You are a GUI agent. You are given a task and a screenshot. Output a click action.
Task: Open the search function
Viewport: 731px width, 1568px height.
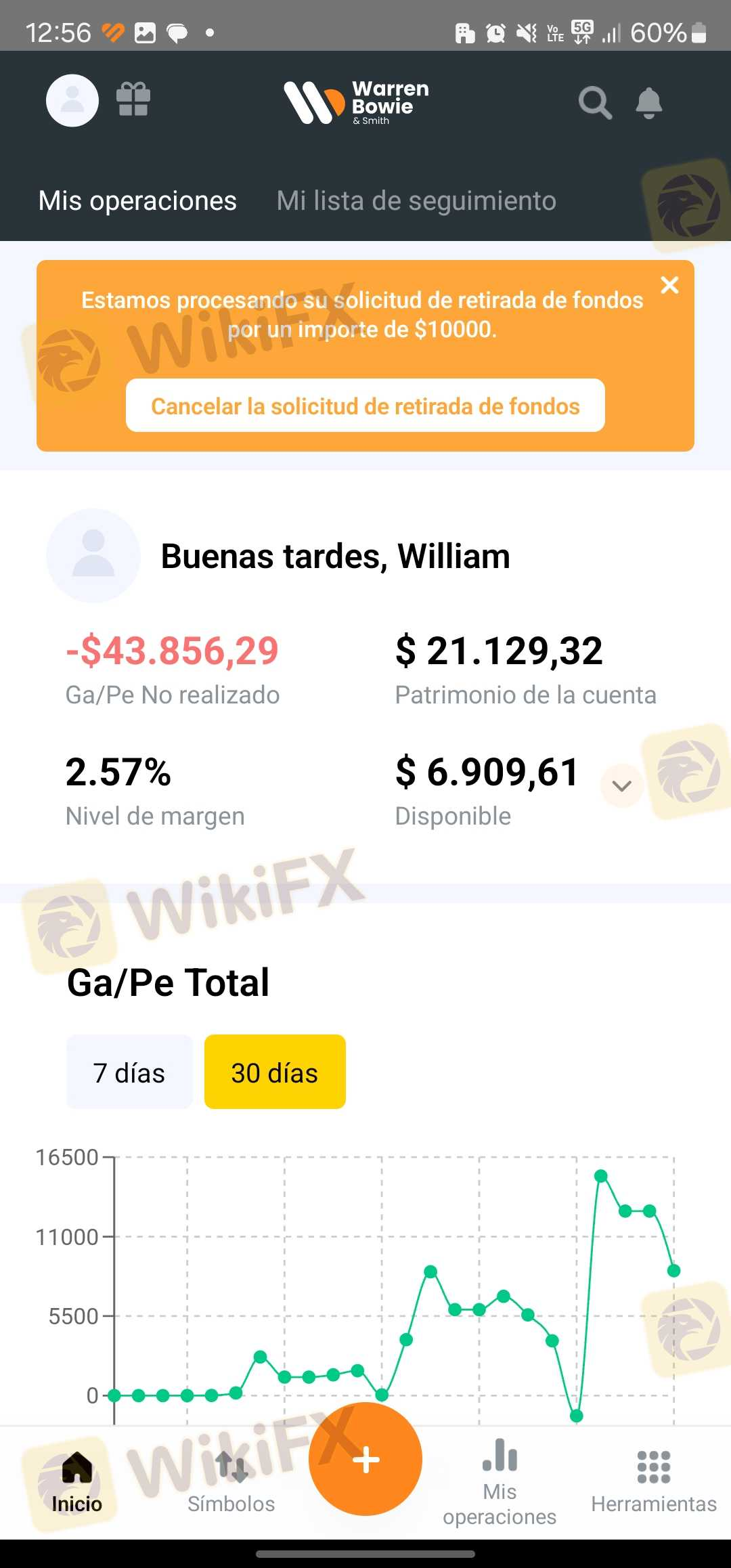pyautogui.click(x=594, y=103)
